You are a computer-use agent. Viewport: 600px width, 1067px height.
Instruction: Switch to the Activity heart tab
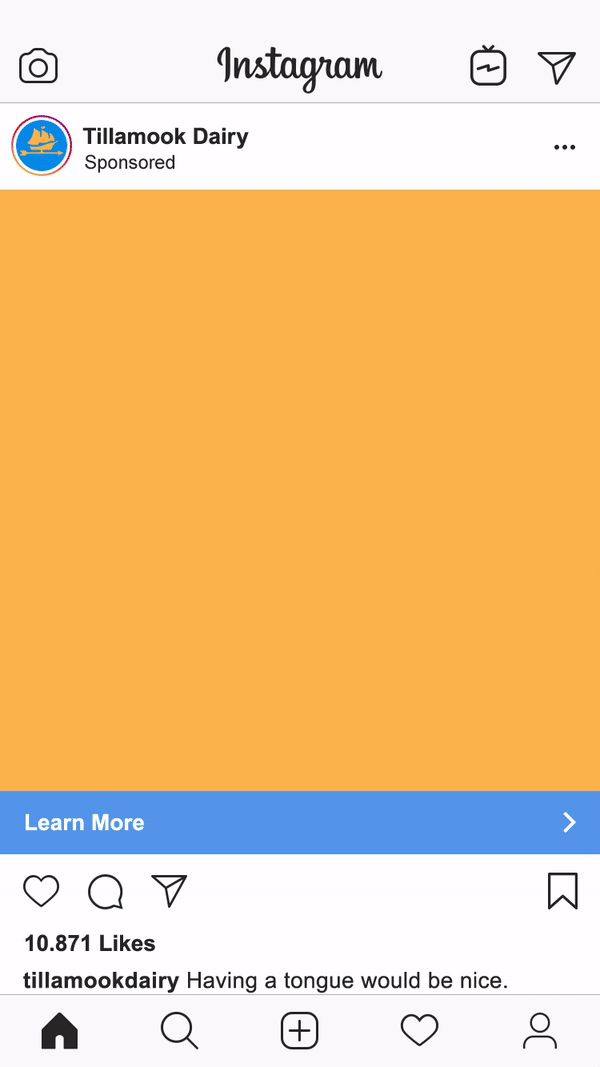[419, 1030]
